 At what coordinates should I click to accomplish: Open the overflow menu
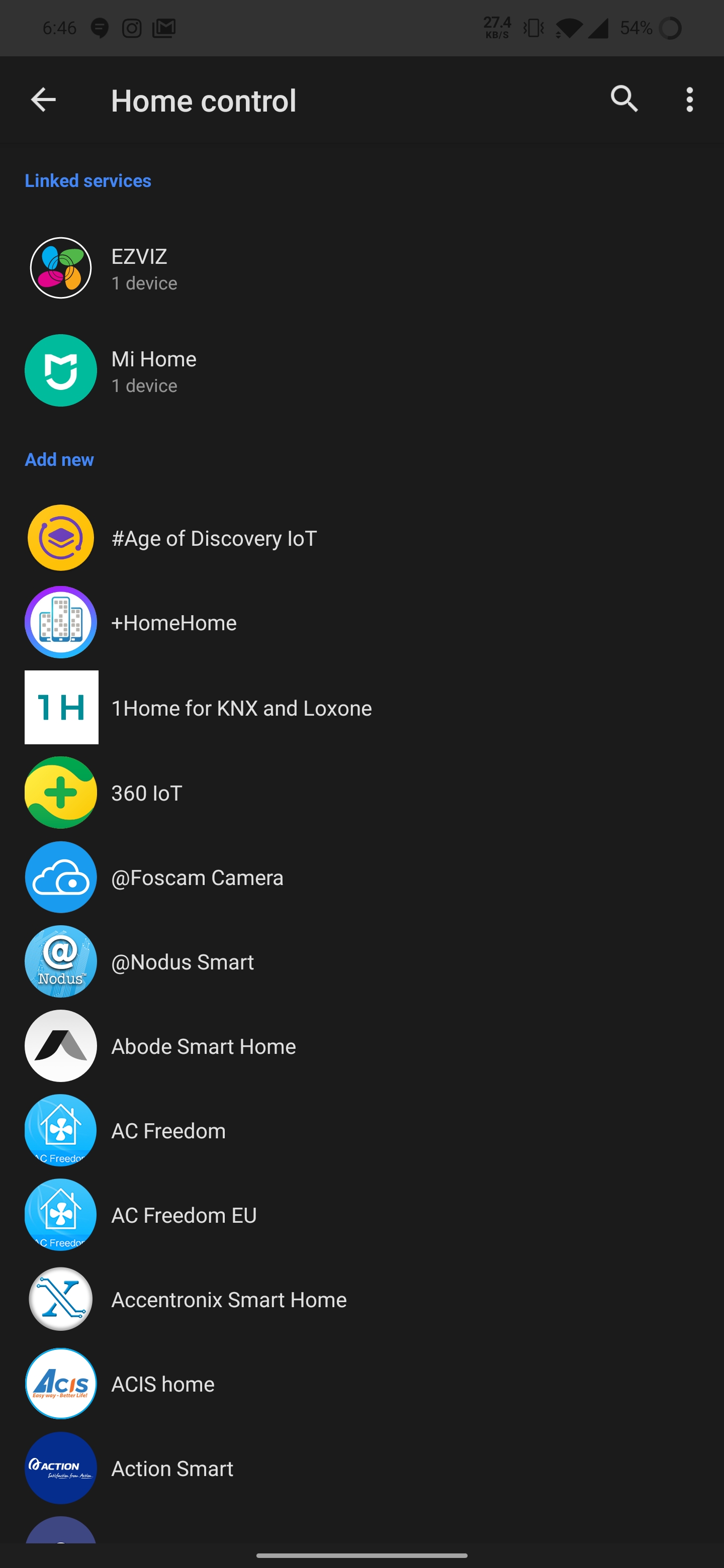click(689, 100)
